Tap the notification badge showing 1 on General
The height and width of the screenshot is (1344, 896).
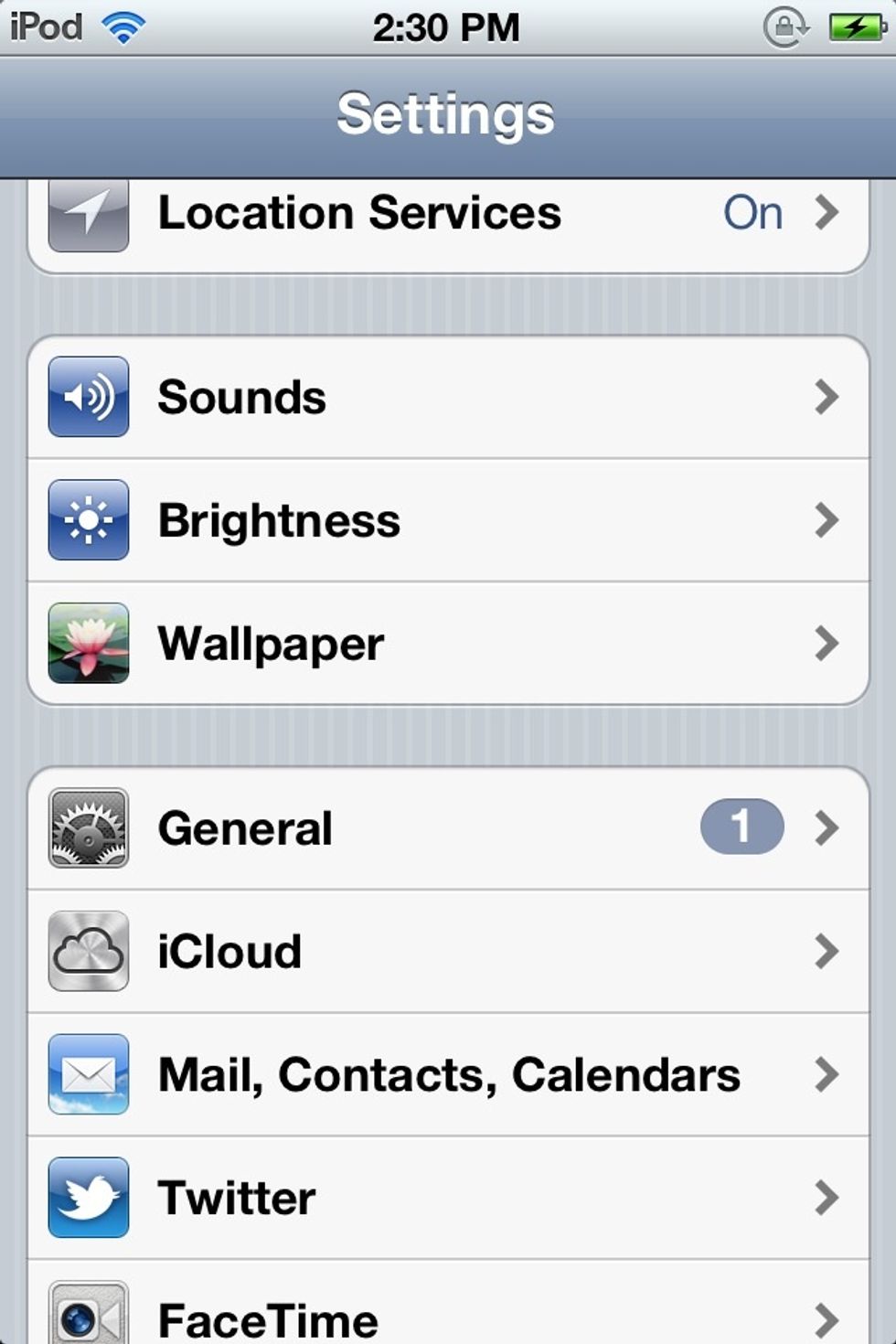[x=741, y=828]
